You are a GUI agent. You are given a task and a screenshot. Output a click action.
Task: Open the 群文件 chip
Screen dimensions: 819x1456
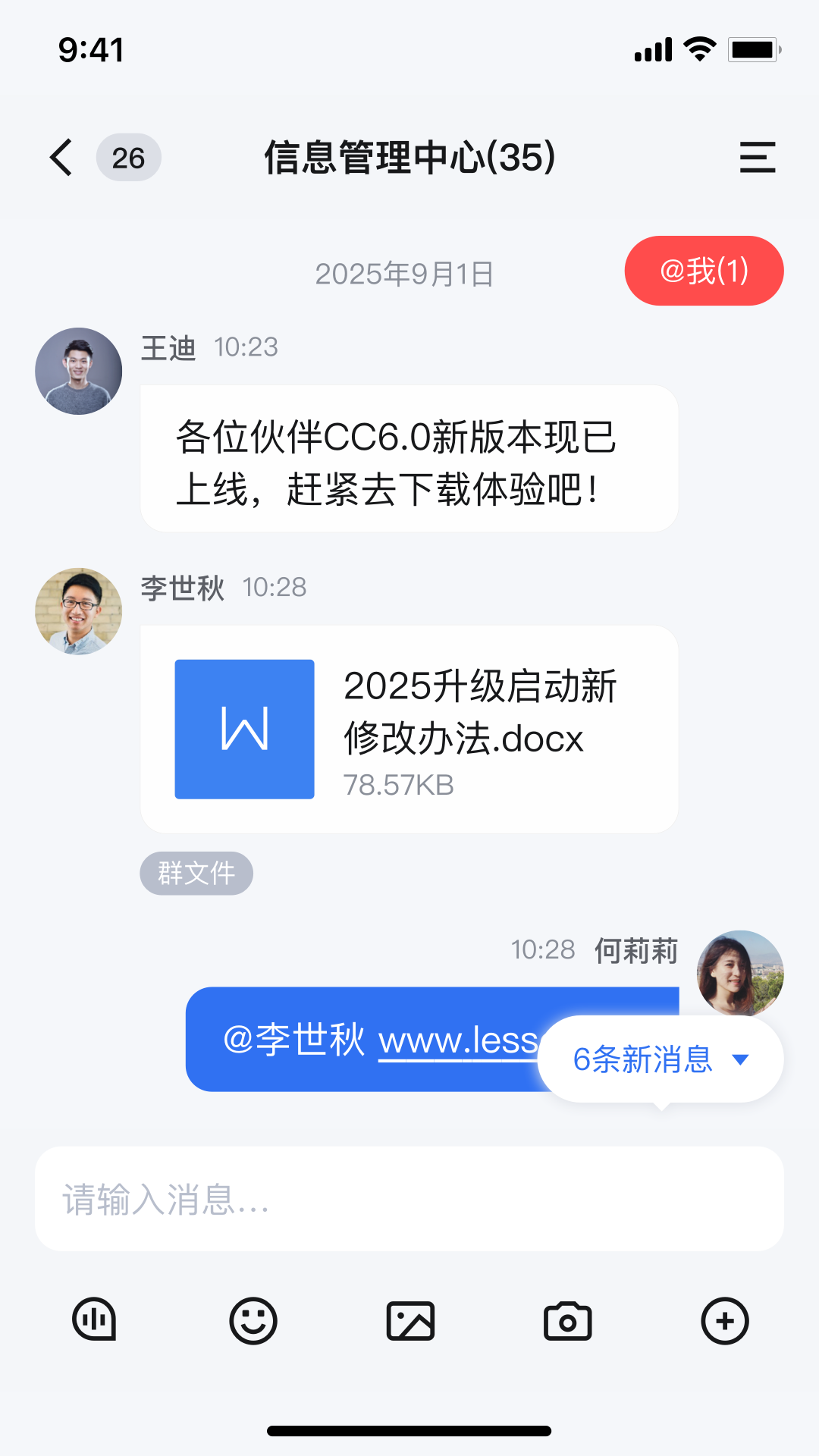coord(196,874)
